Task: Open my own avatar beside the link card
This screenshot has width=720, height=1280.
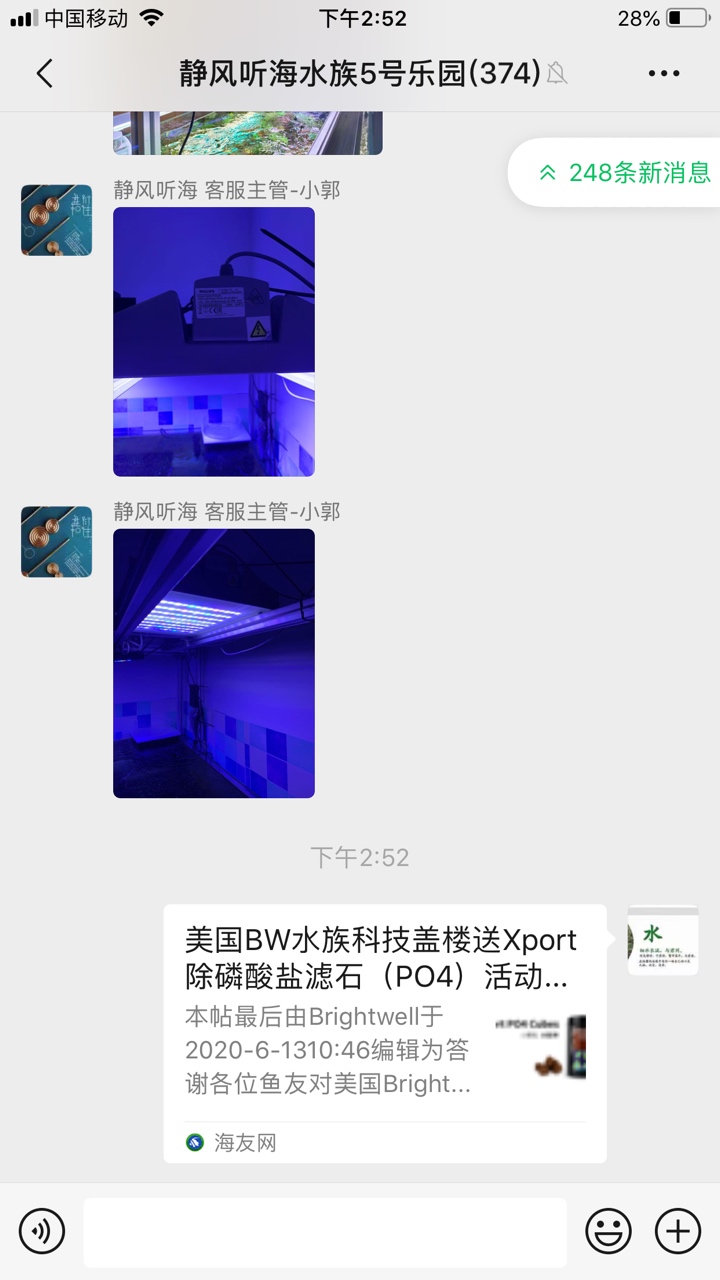Action: tap(663, 940)
